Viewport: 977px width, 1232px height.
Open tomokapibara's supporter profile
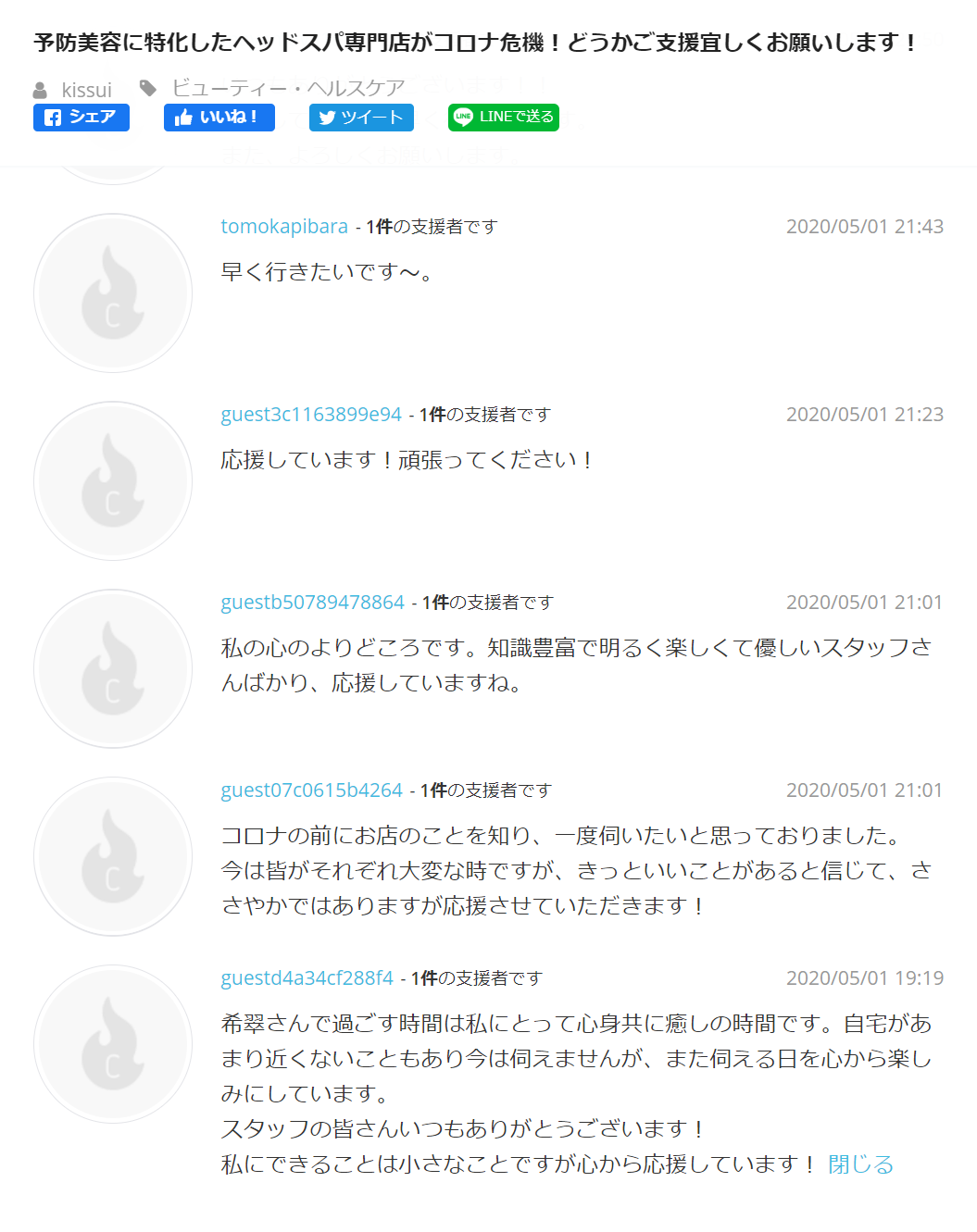coord(284,227)
